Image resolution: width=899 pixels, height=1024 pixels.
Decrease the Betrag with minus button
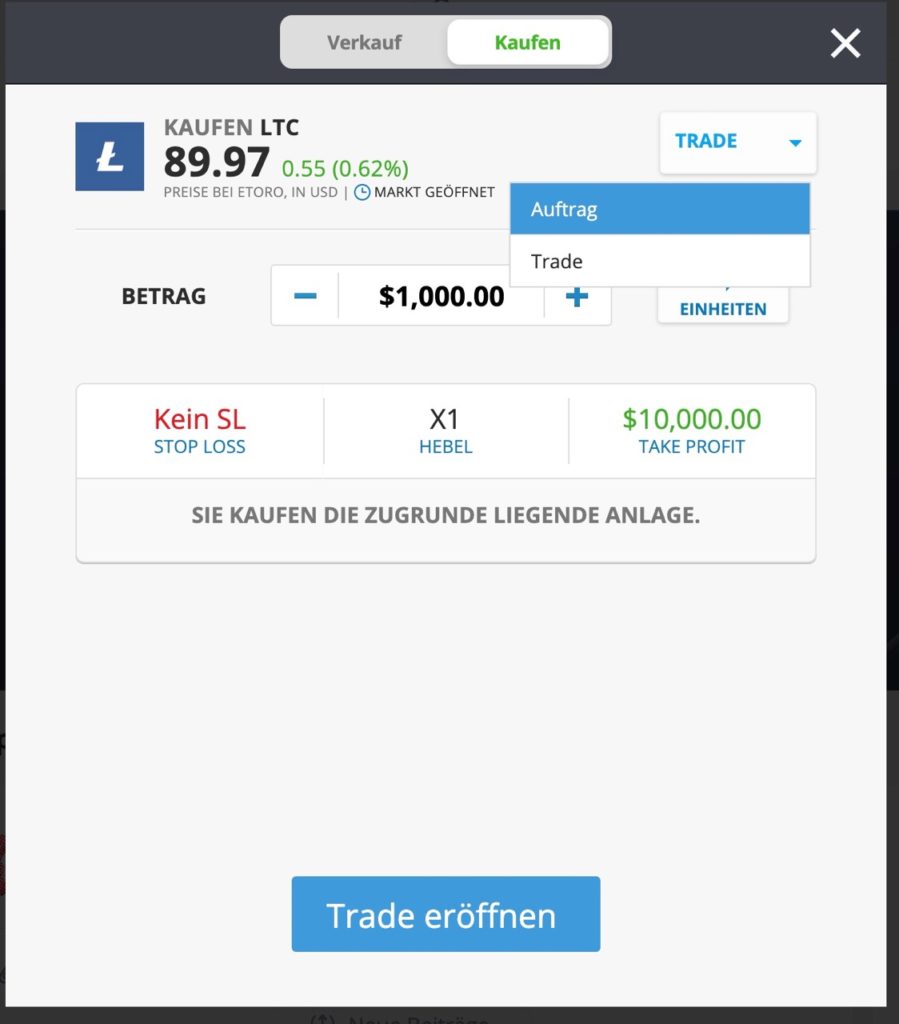pyautogui.click(x=306, y=297)
